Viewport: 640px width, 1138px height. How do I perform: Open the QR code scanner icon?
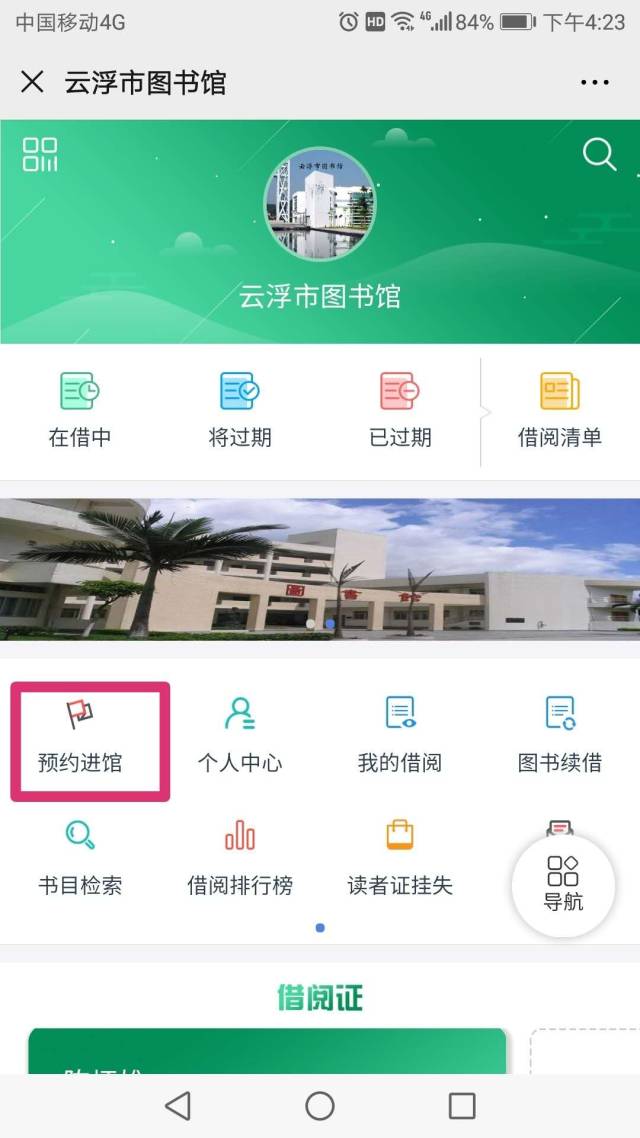pos(41,155)
